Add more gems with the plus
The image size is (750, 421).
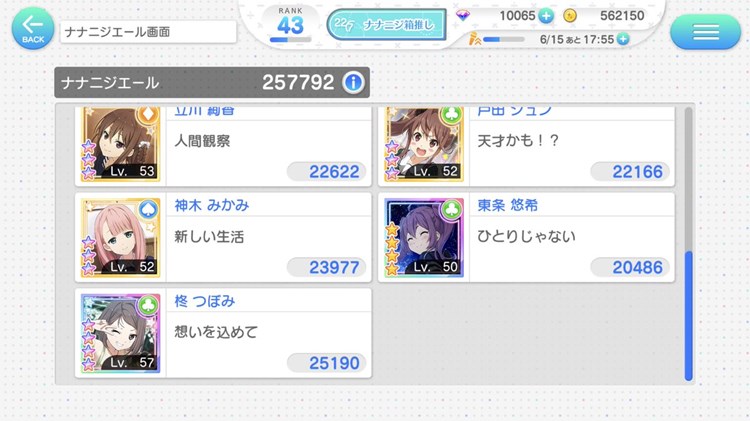click(x=545, y=16)
